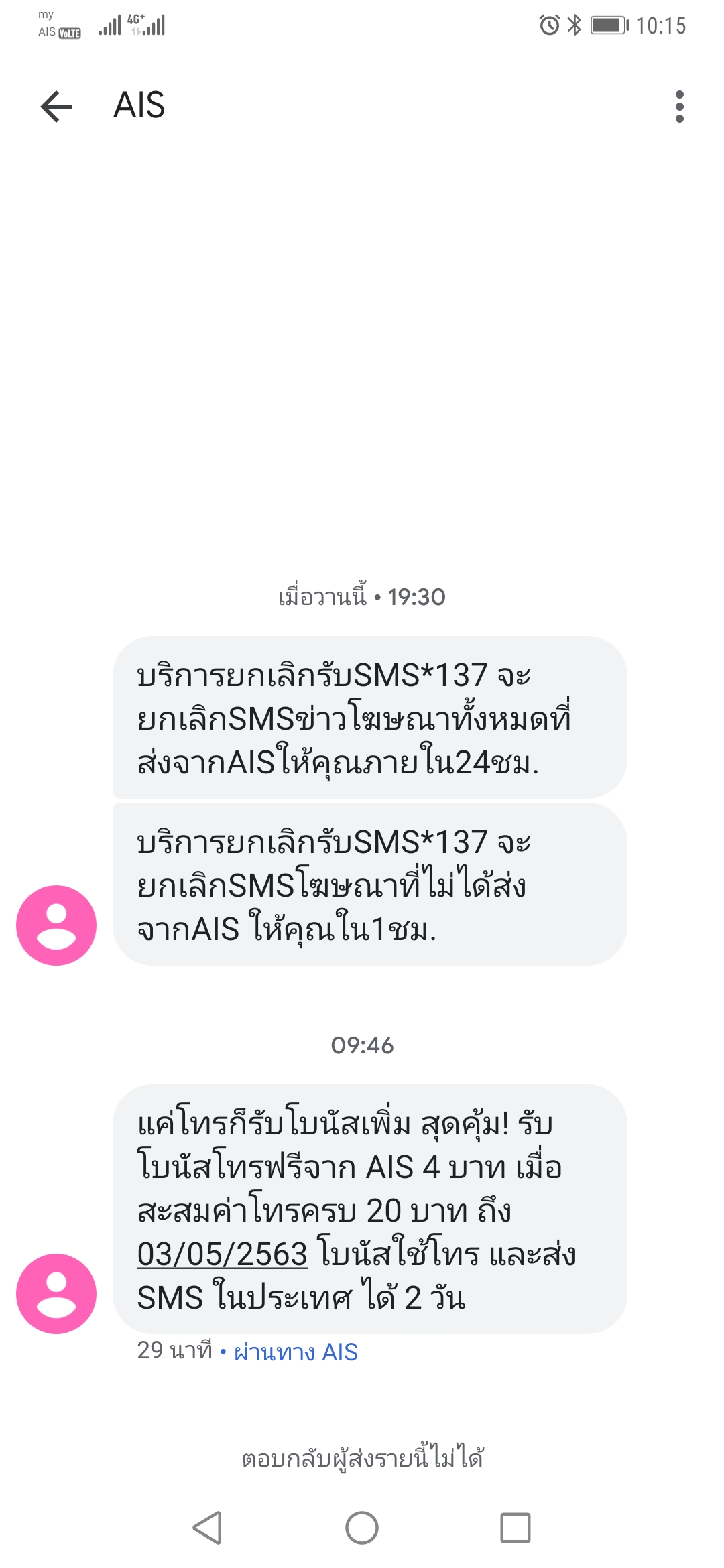
Task: Open the overflow menu with three dots
Action: tap(679, 107)
